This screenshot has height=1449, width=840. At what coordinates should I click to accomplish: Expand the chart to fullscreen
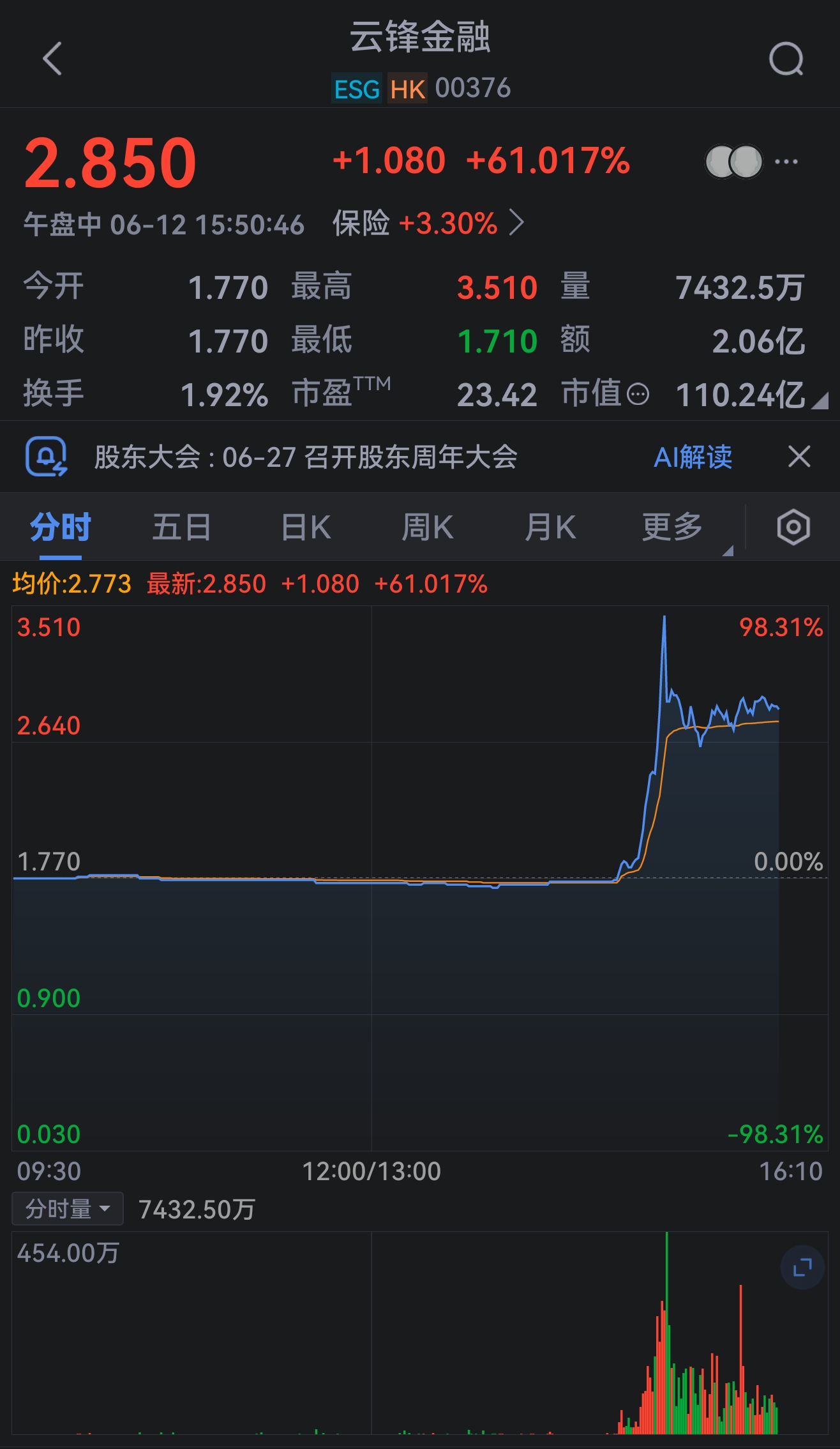pyautogui.click(x=802, y=1267)
